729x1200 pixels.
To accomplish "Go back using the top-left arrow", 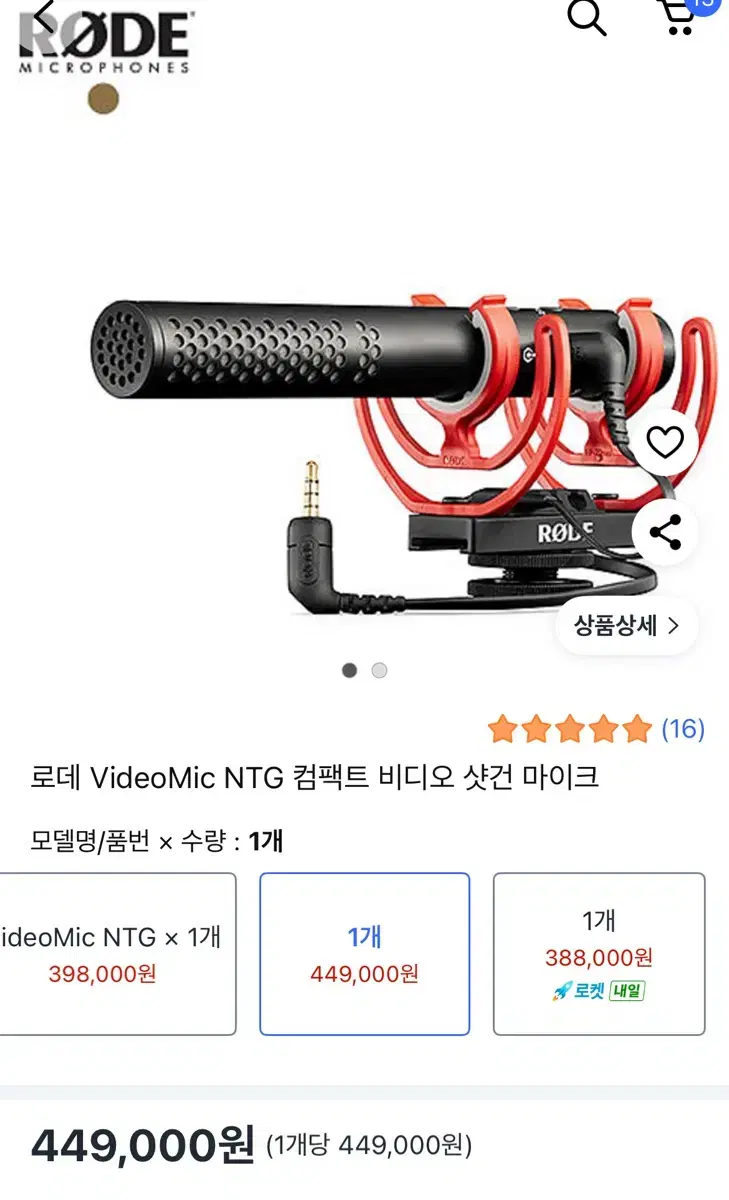I will coord(44,13).
